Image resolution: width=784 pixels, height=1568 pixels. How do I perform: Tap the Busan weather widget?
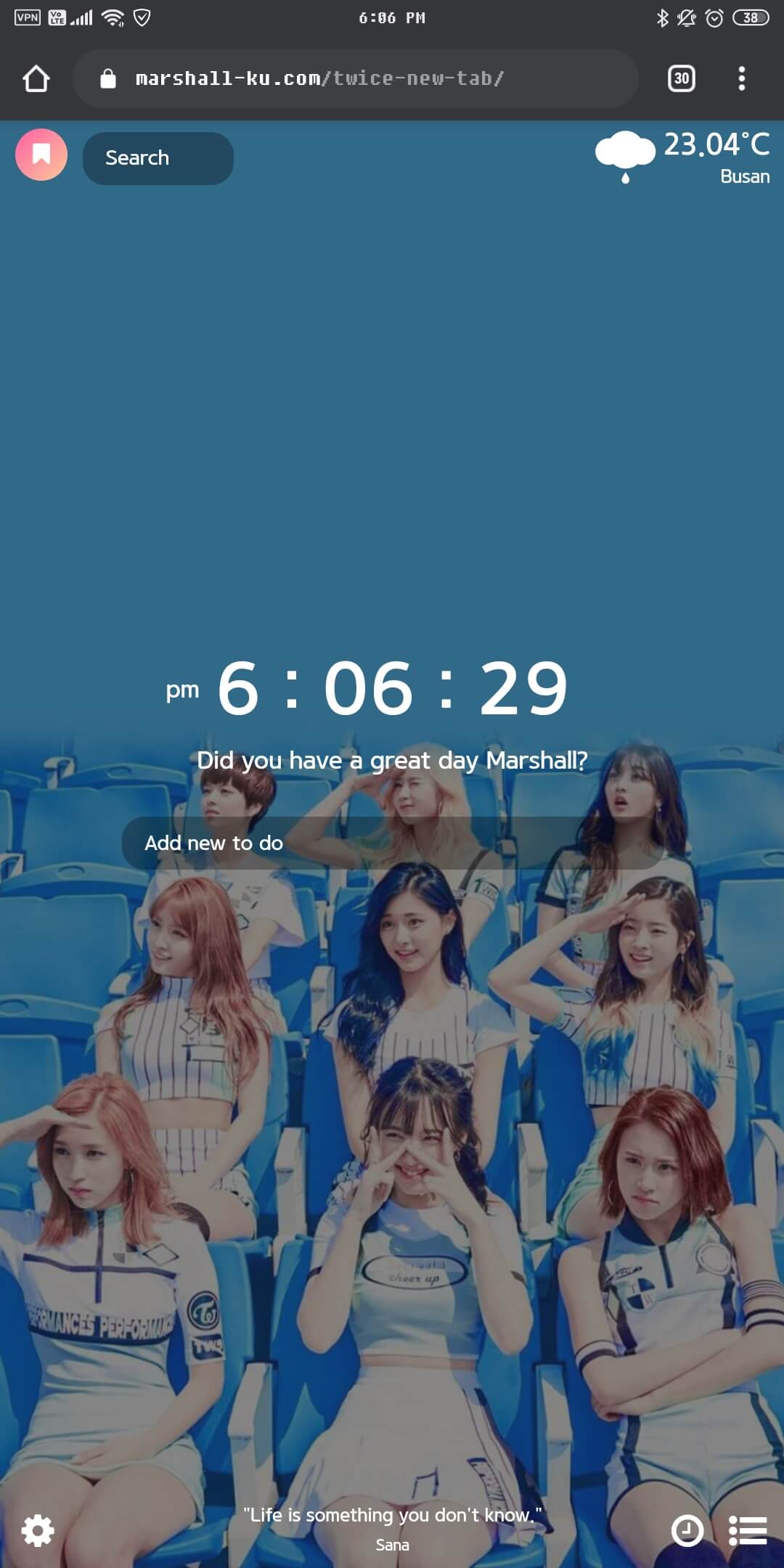click(682, 157)
